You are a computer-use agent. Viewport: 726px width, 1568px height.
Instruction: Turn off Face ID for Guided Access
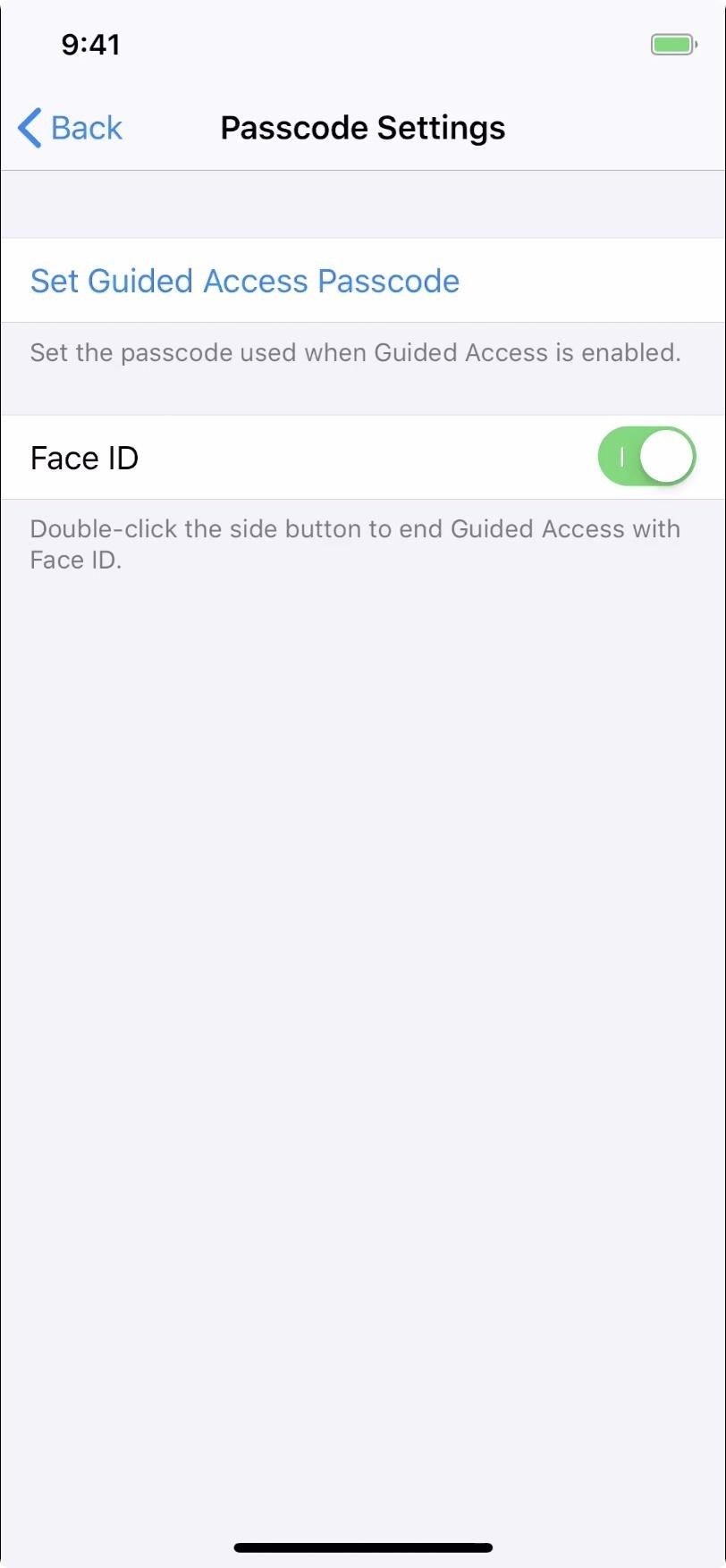646,456
